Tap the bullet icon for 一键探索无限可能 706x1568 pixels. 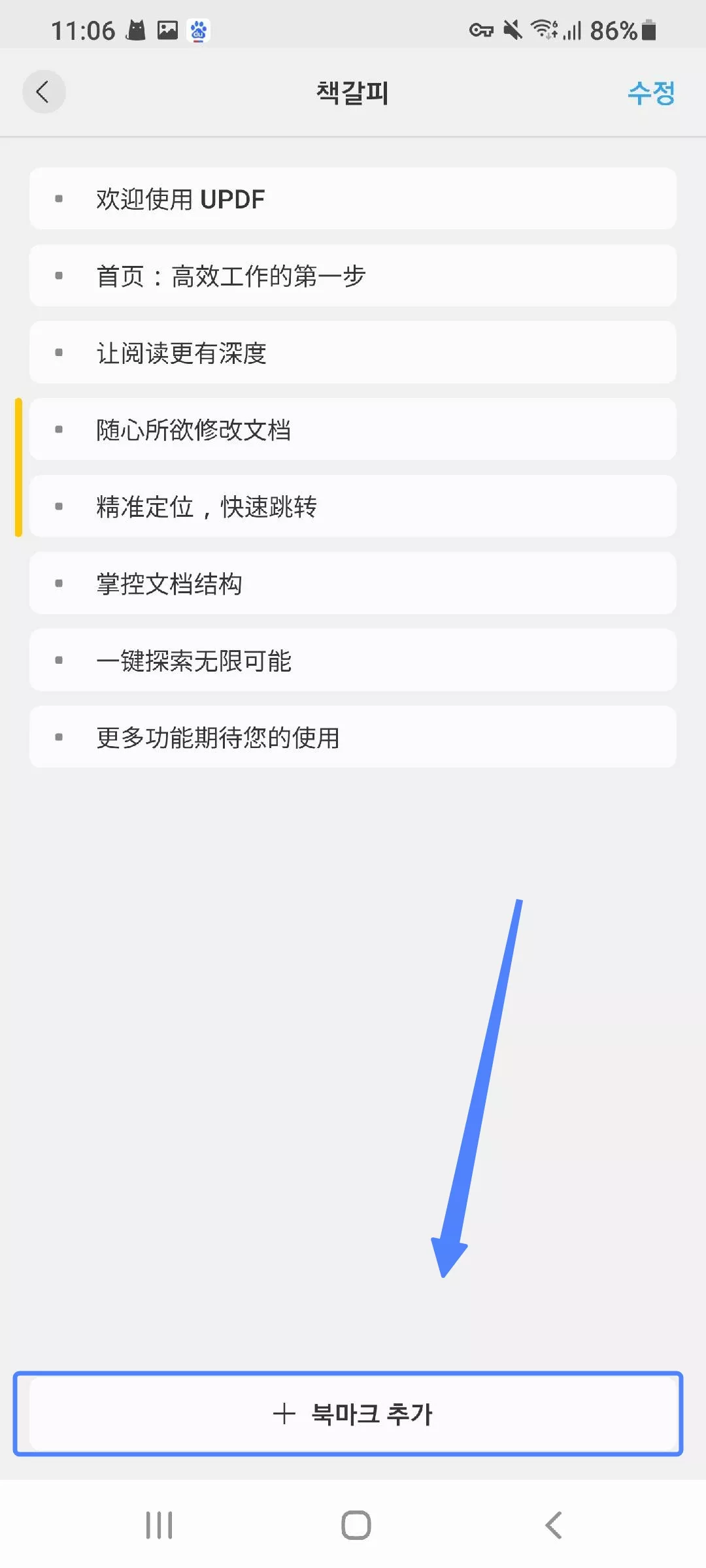click(x=59, y=660)
